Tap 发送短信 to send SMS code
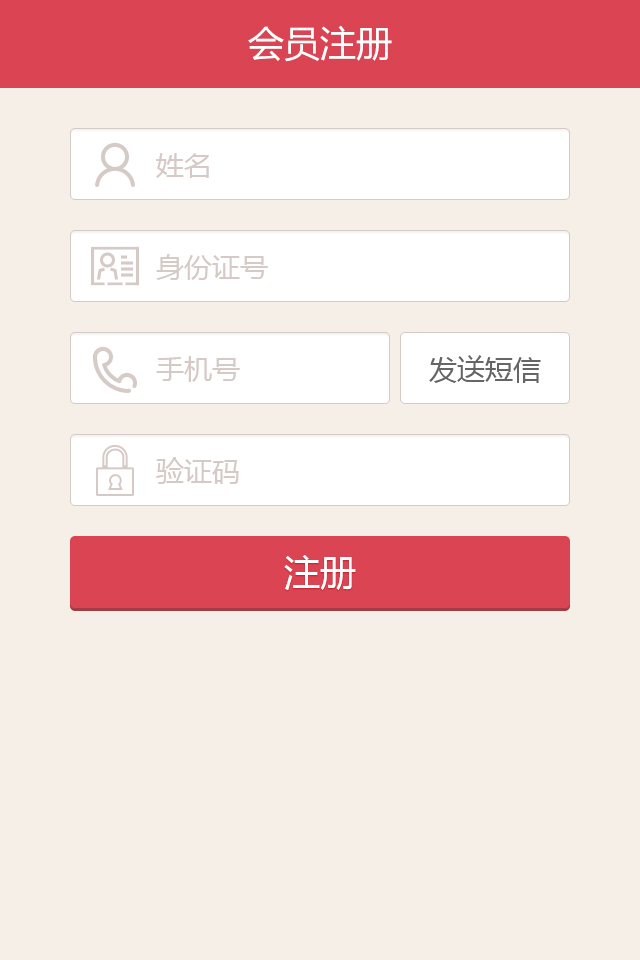Screen dimensions: 640x960 tap(485, 369)
